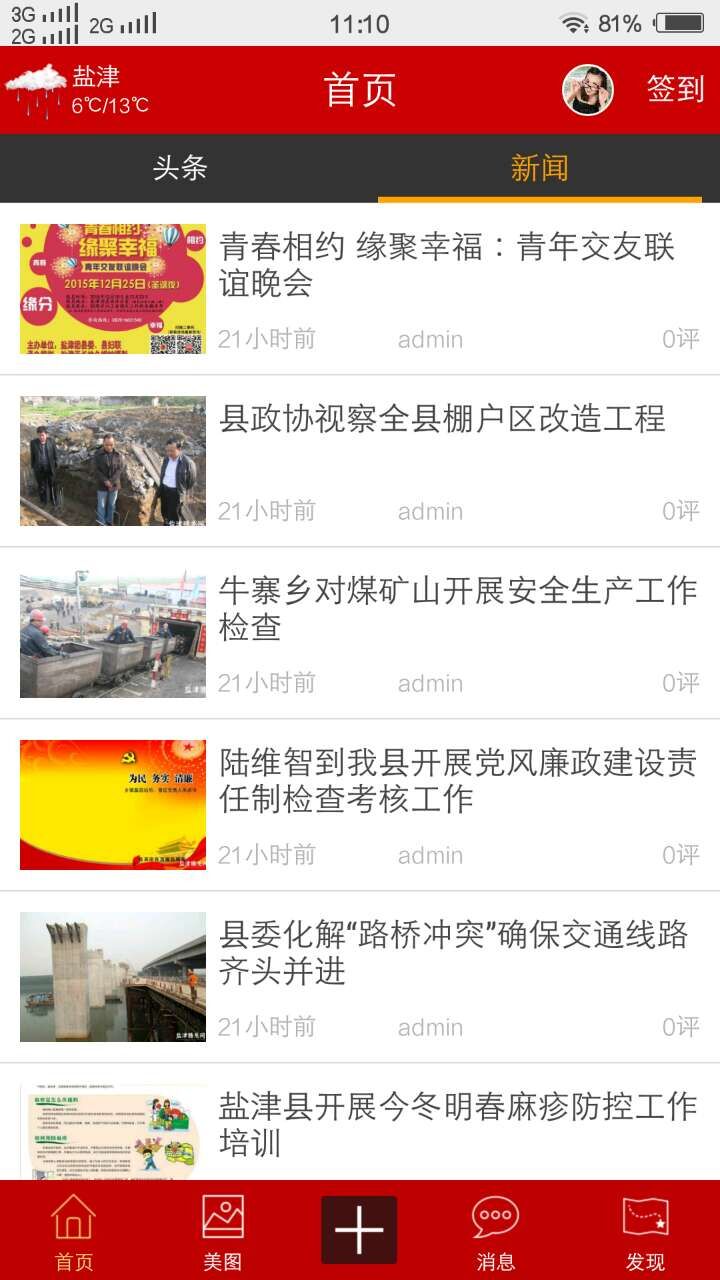Screen dimensions: 720x1280
Task: Go to the 发现 tab
Action: (645, 1231)
